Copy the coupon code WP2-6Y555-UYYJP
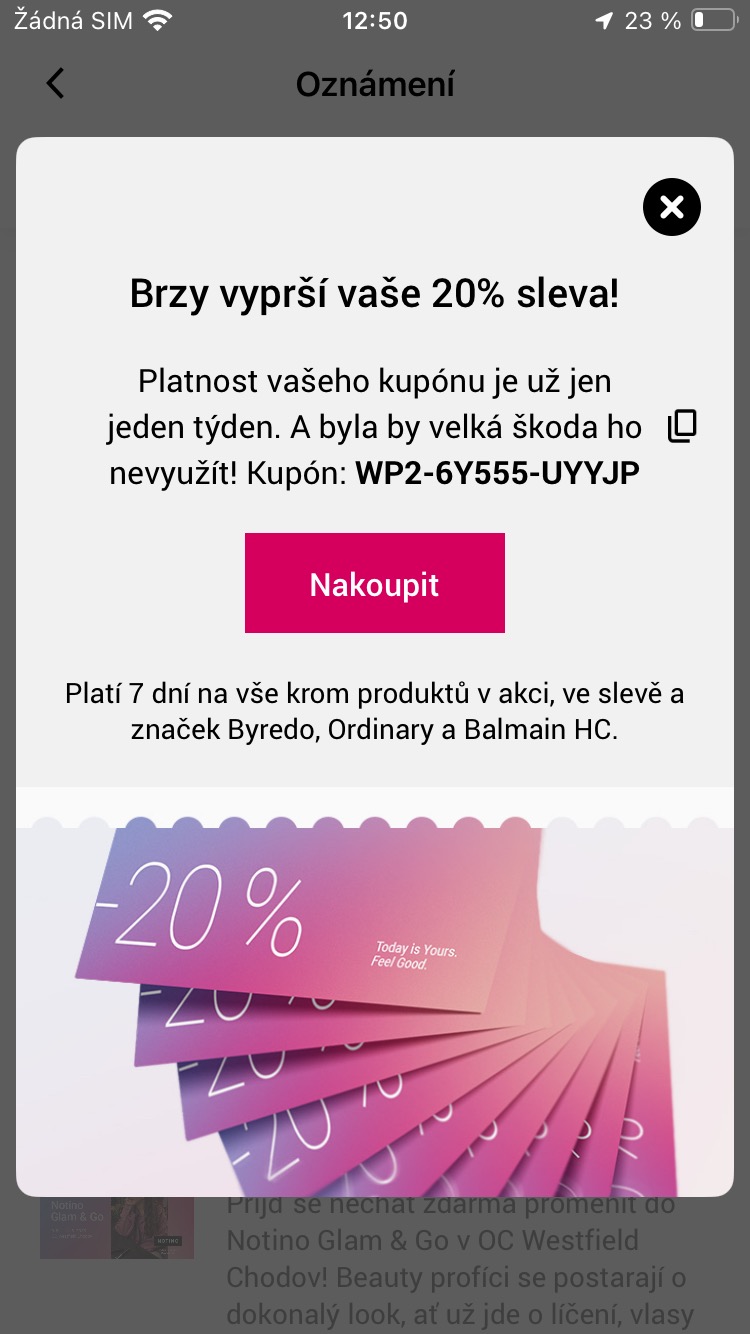This screenshot has height=1334, width=750. point(682,426)
